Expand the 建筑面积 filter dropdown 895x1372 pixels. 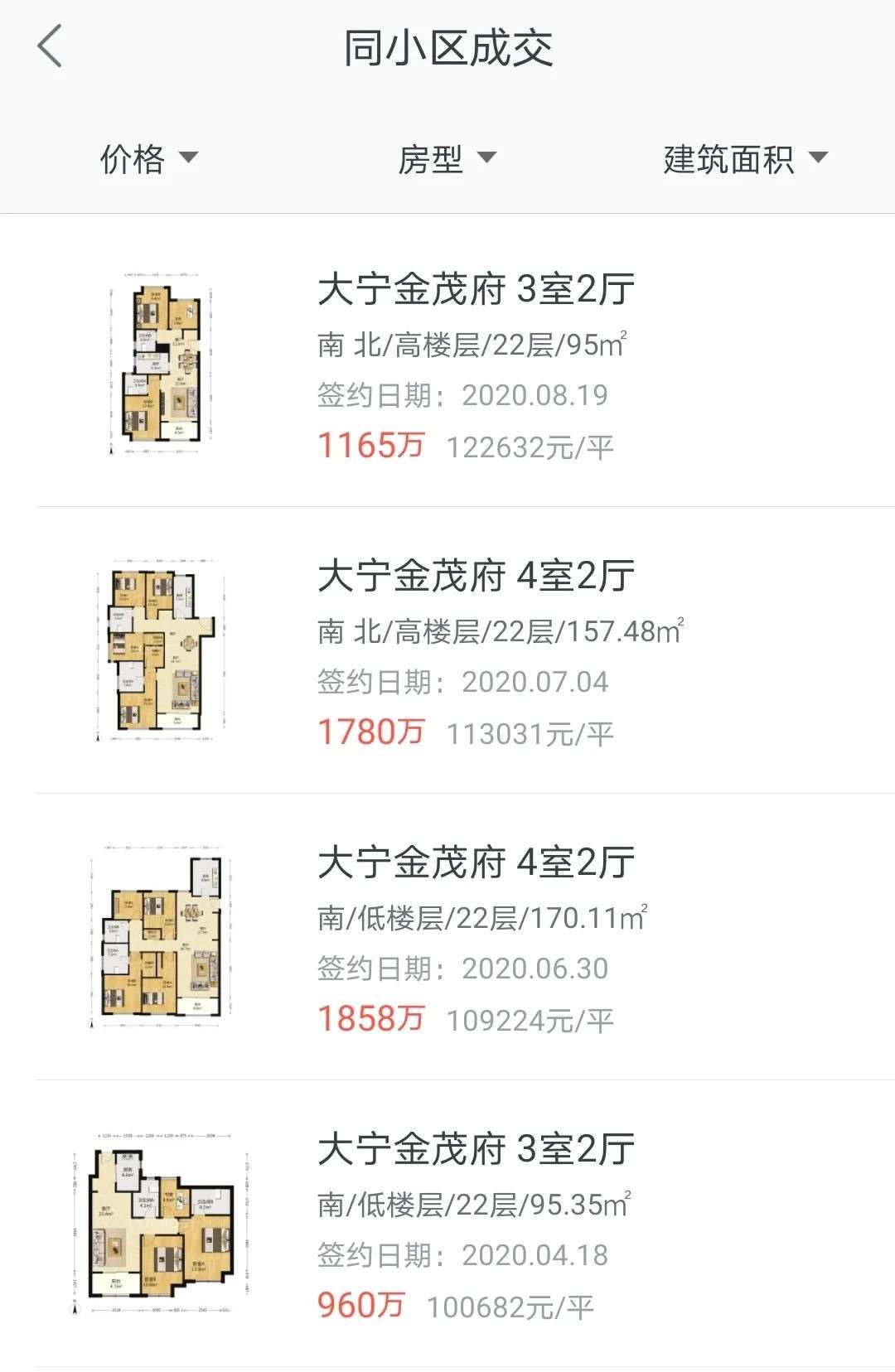click(x=746, y=157)
